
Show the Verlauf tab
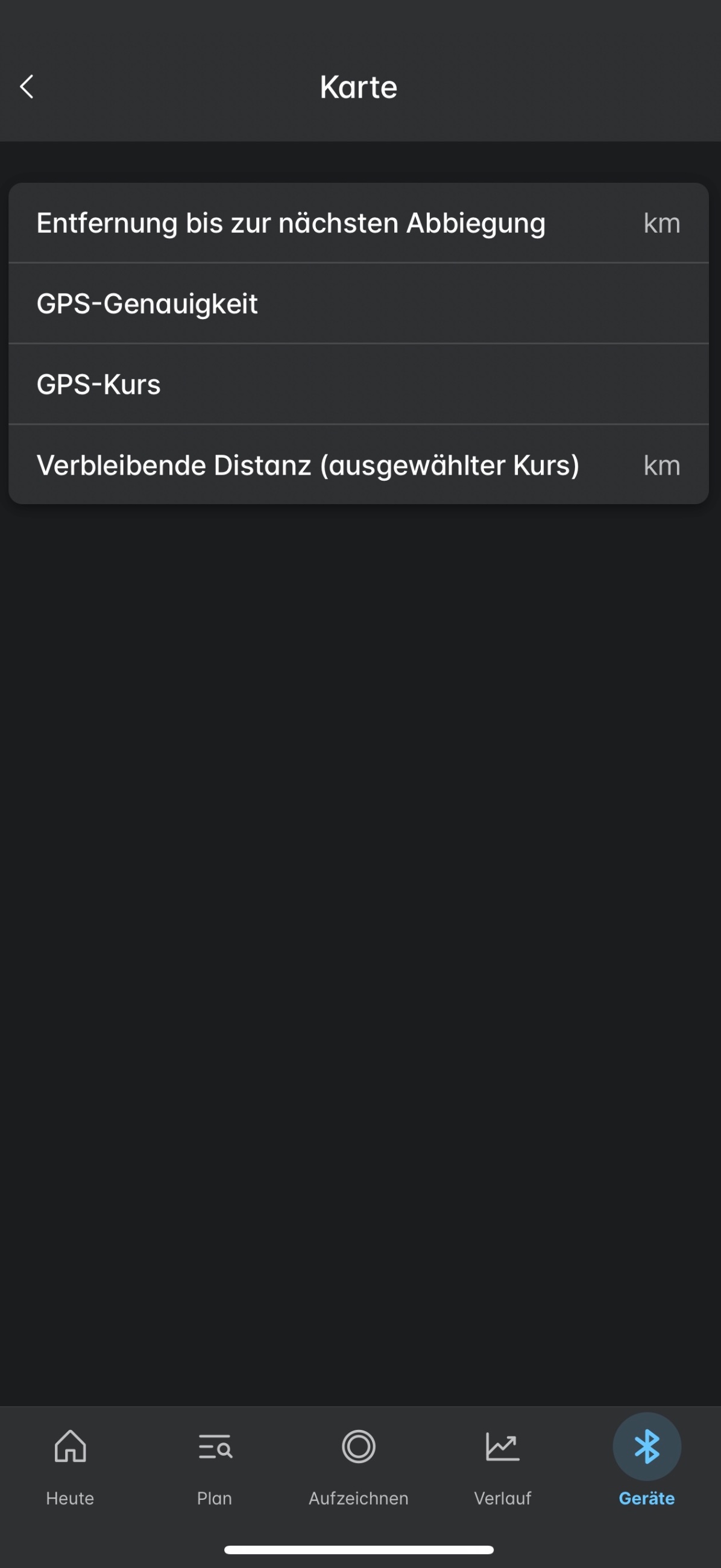click(503, 1462)
